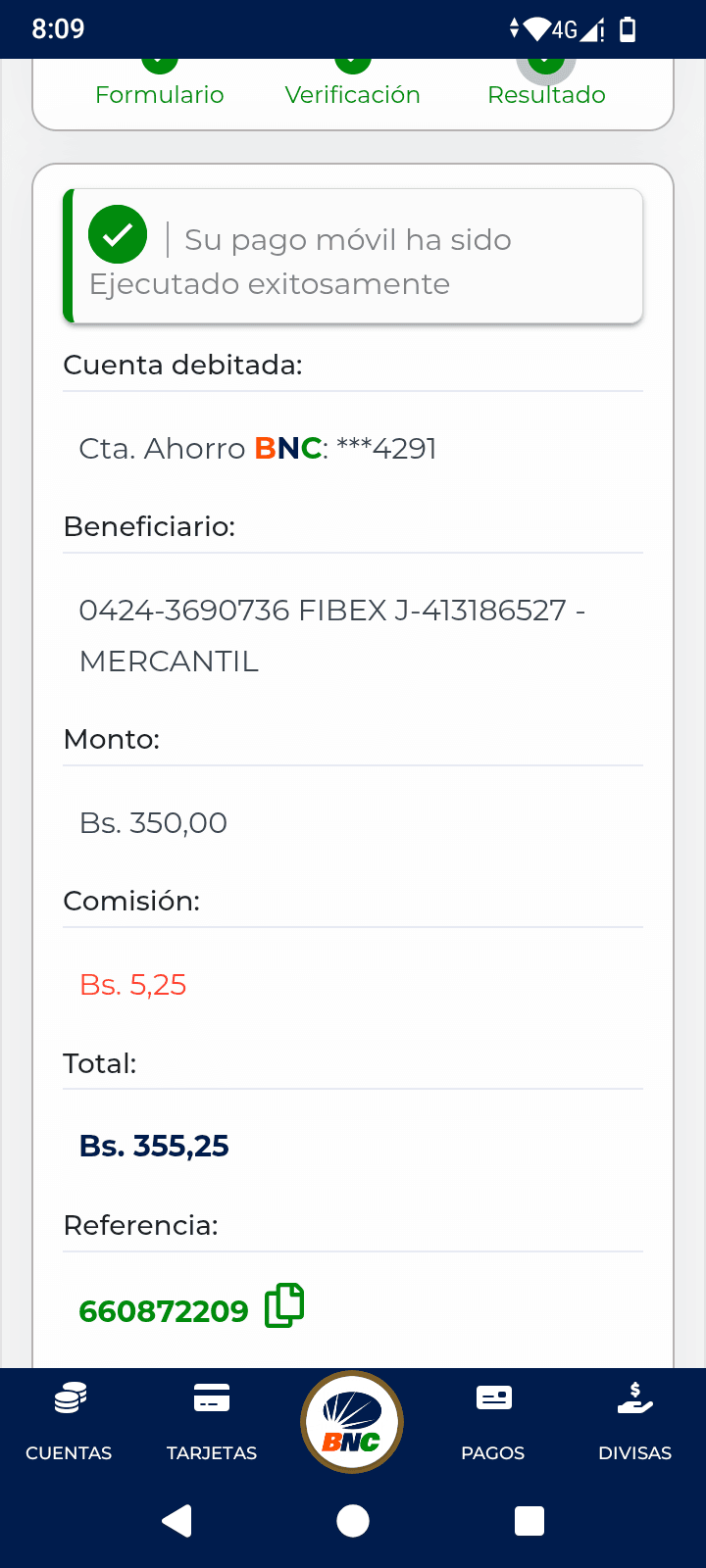Tap the central BNC home button

click(352, 1422)
